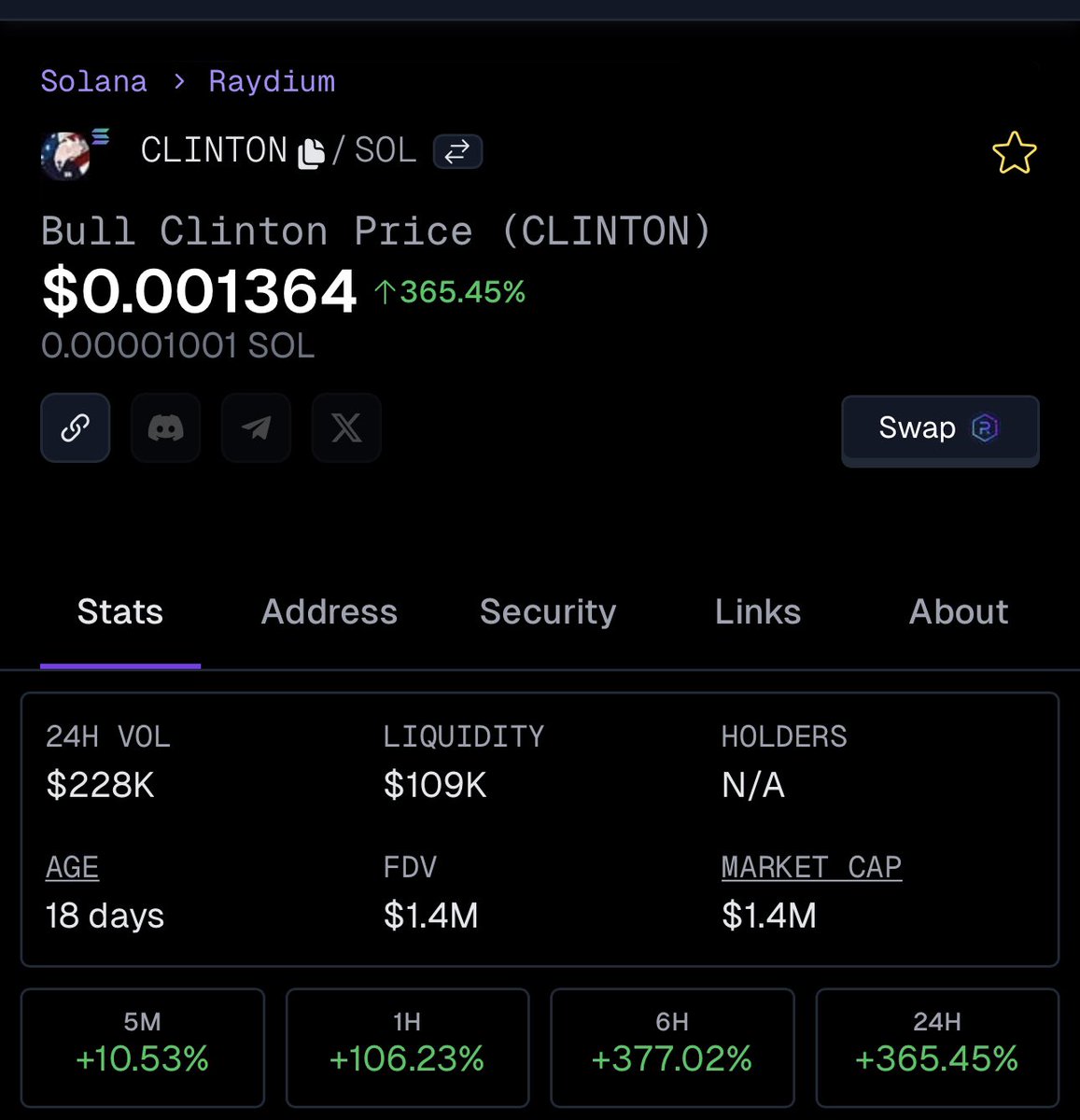This screenshot has width=1080, height=1120.
Task: Select the 6H timeframe box
Action: (x=672, y=1047)
